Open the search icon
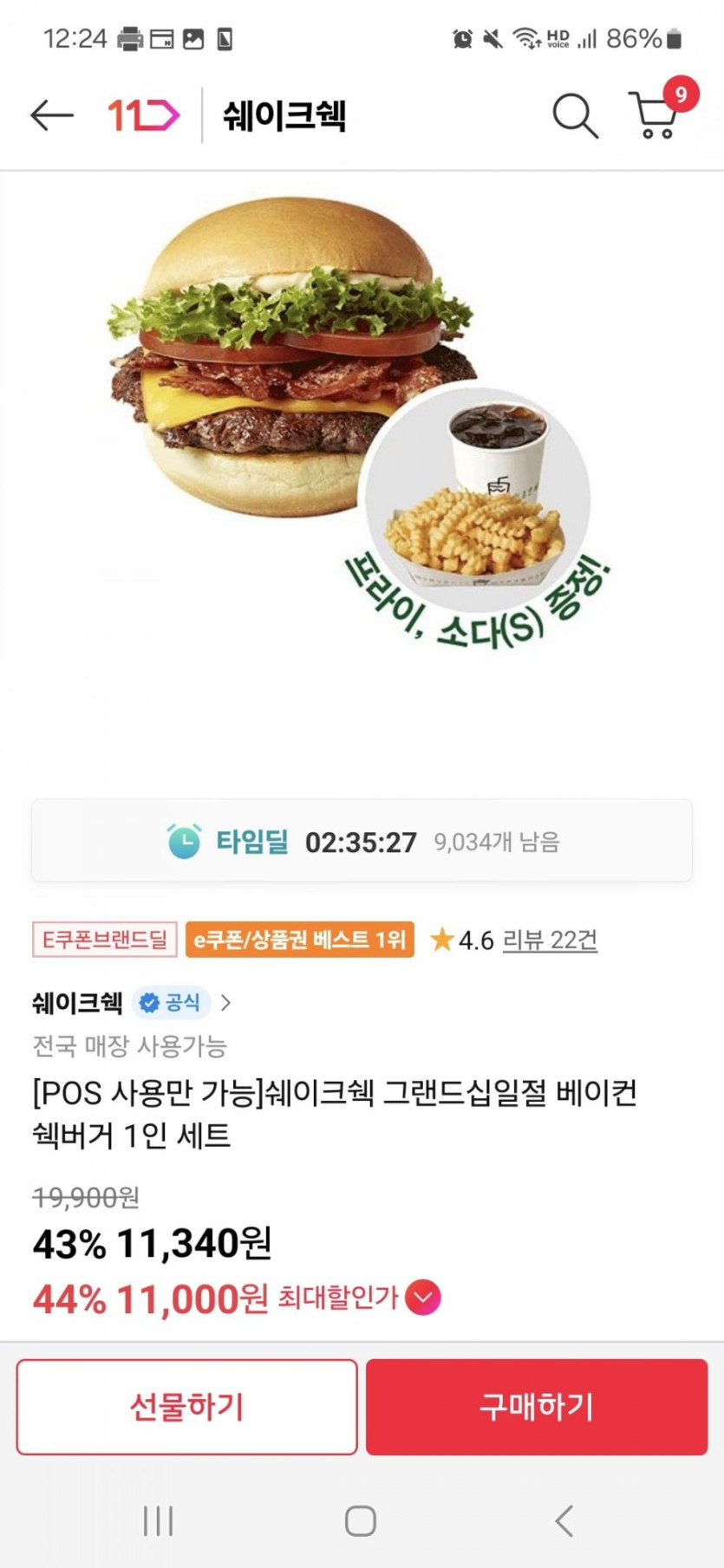724x1568 pixels. (x=575, y=114)
